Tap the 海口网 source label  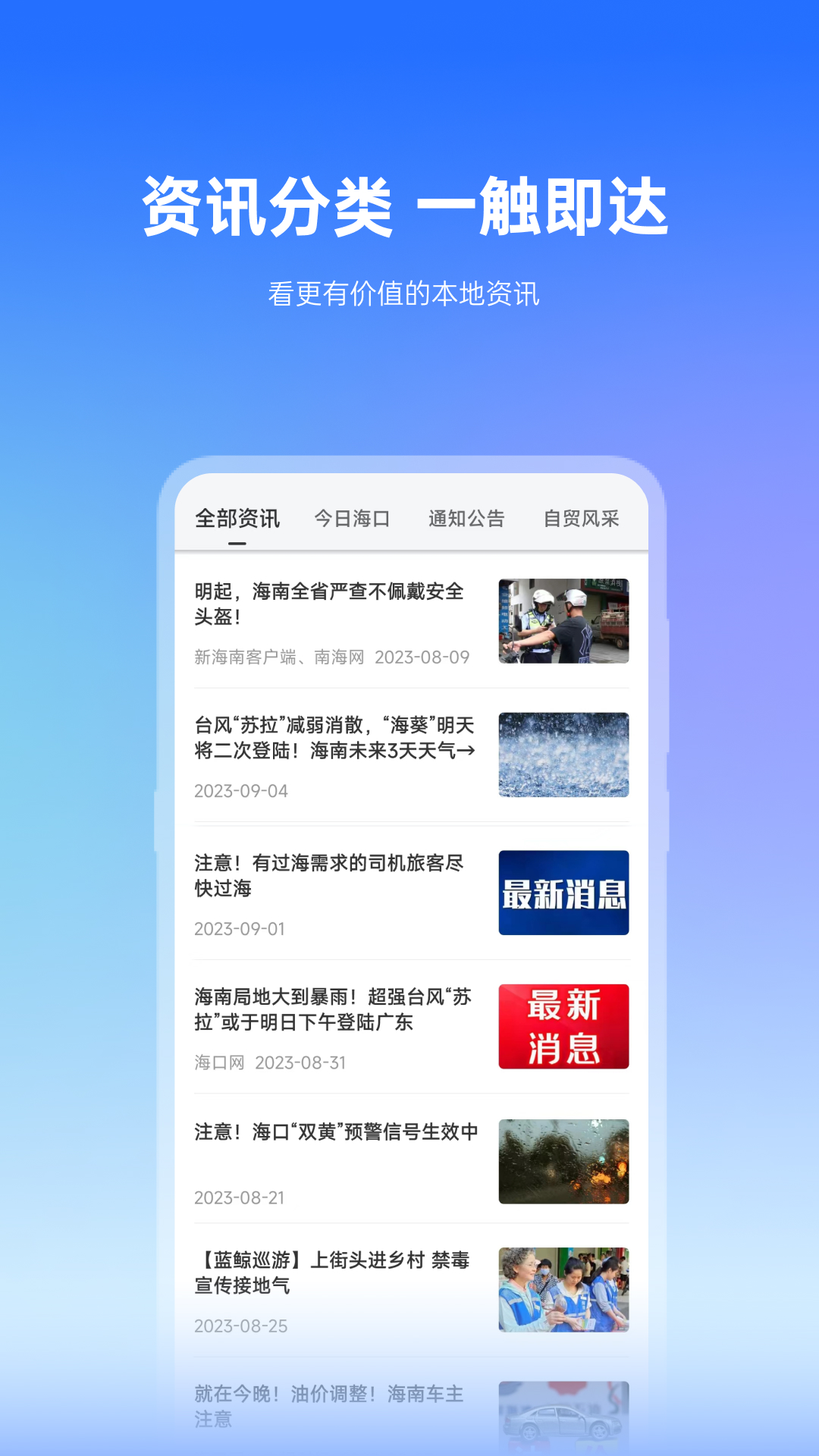click(x=218, y=1063)
